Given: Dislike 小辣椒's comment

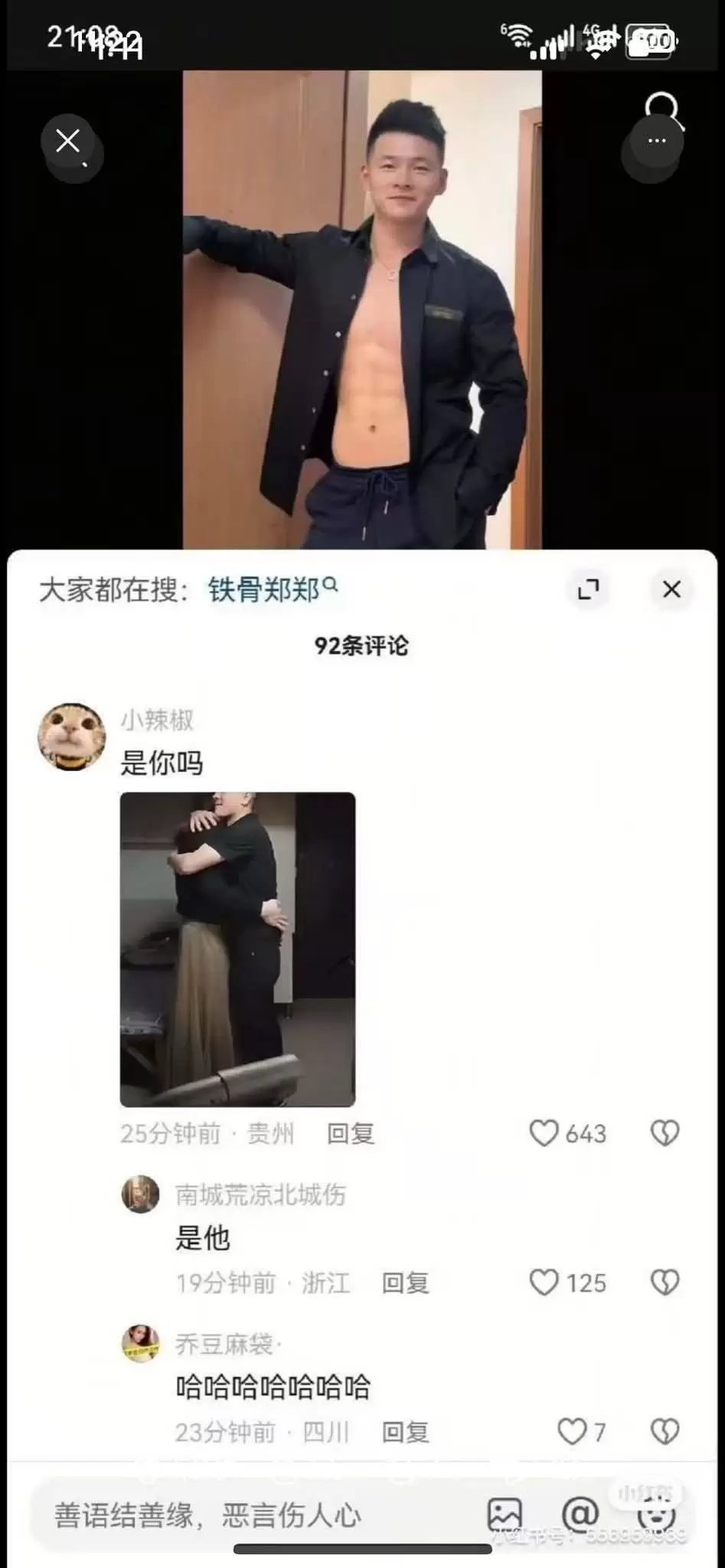Looking at the screenshot, I should (665, 1133).
